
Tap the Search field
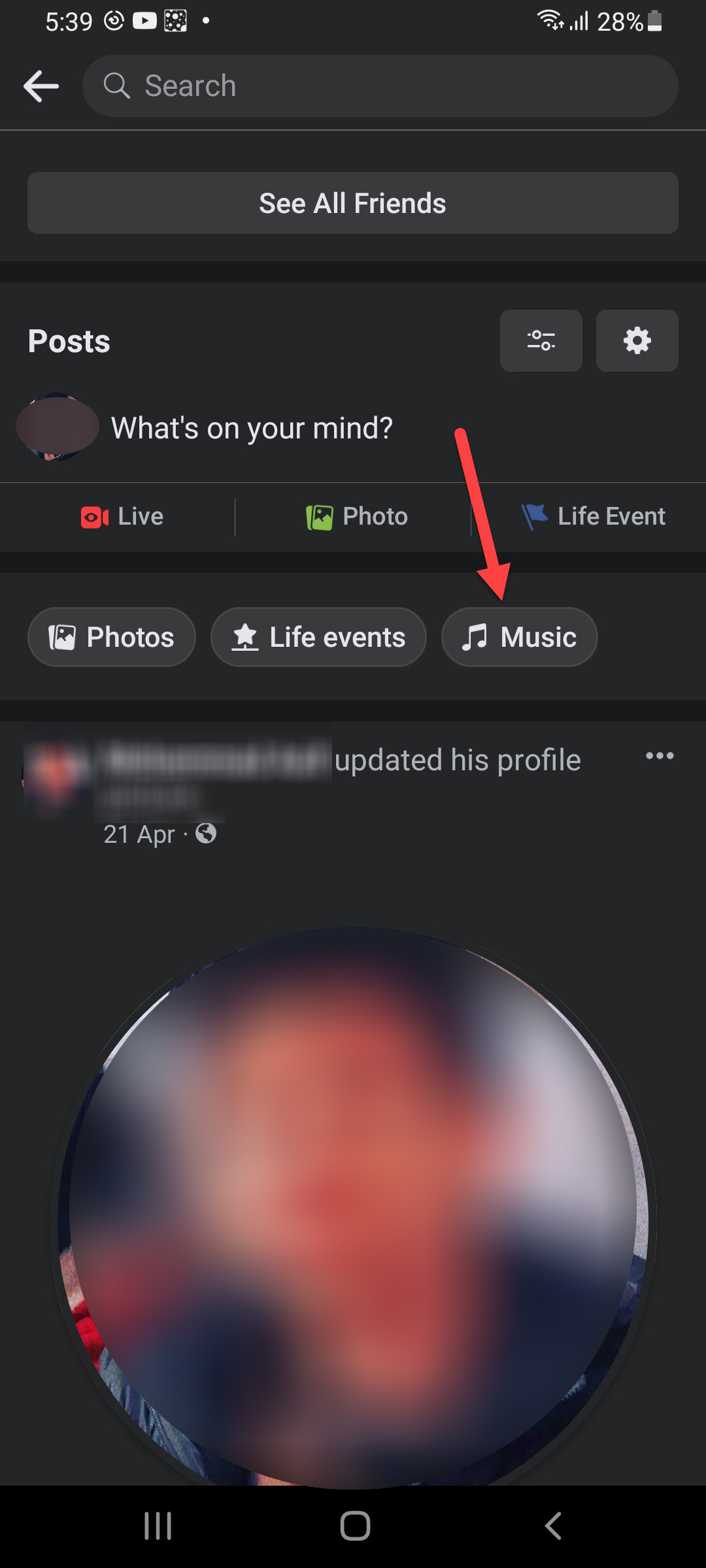coord(379,86)
